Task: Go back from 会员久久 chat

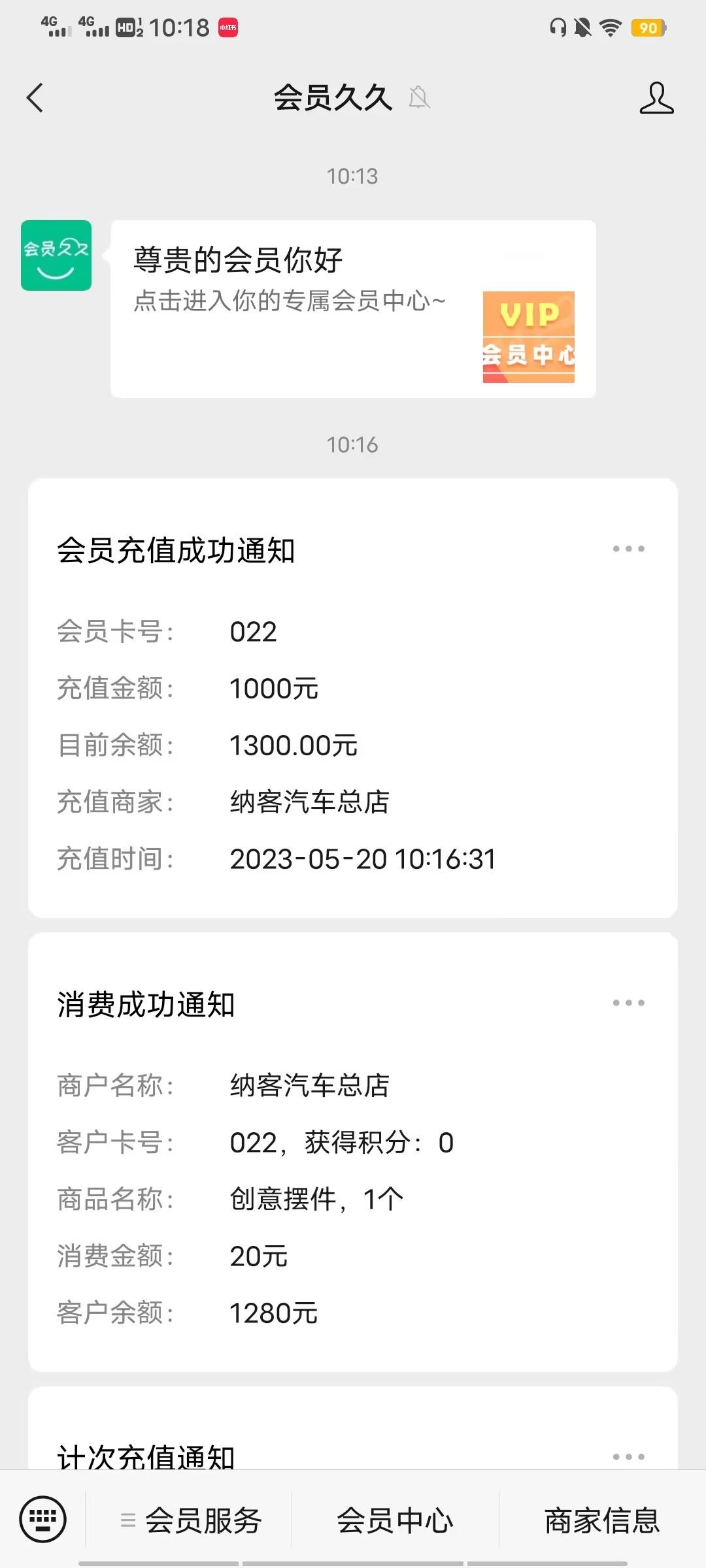Action: 35,98
